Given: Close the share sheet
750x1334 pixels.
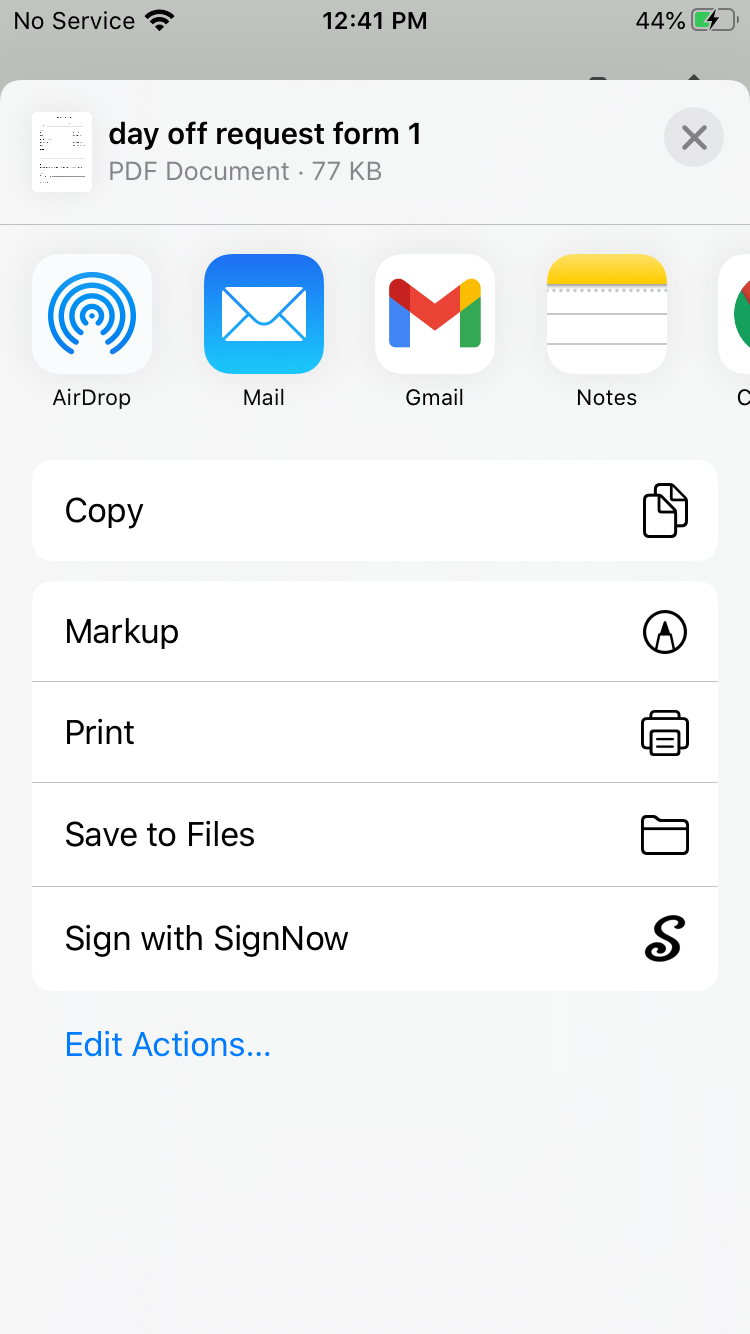Looking at the screenshot, I should coord(694,137).
